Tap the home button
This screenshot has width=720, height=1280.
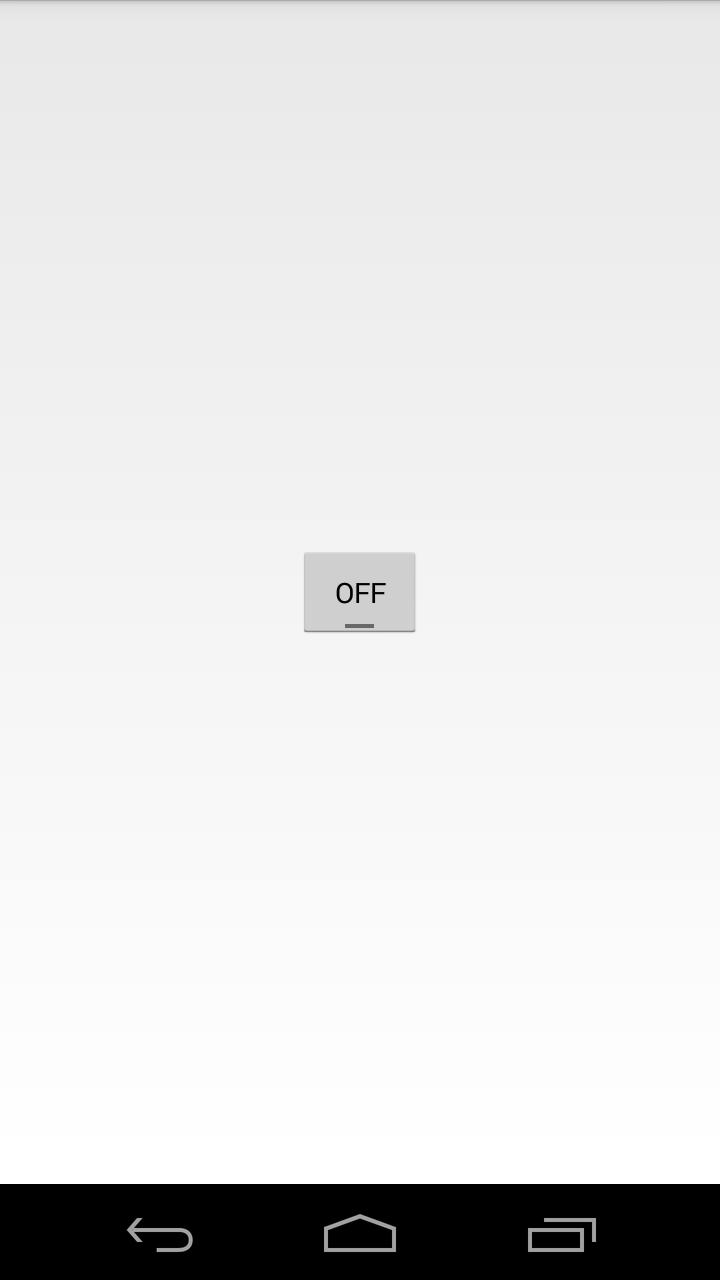point(360,1234)
